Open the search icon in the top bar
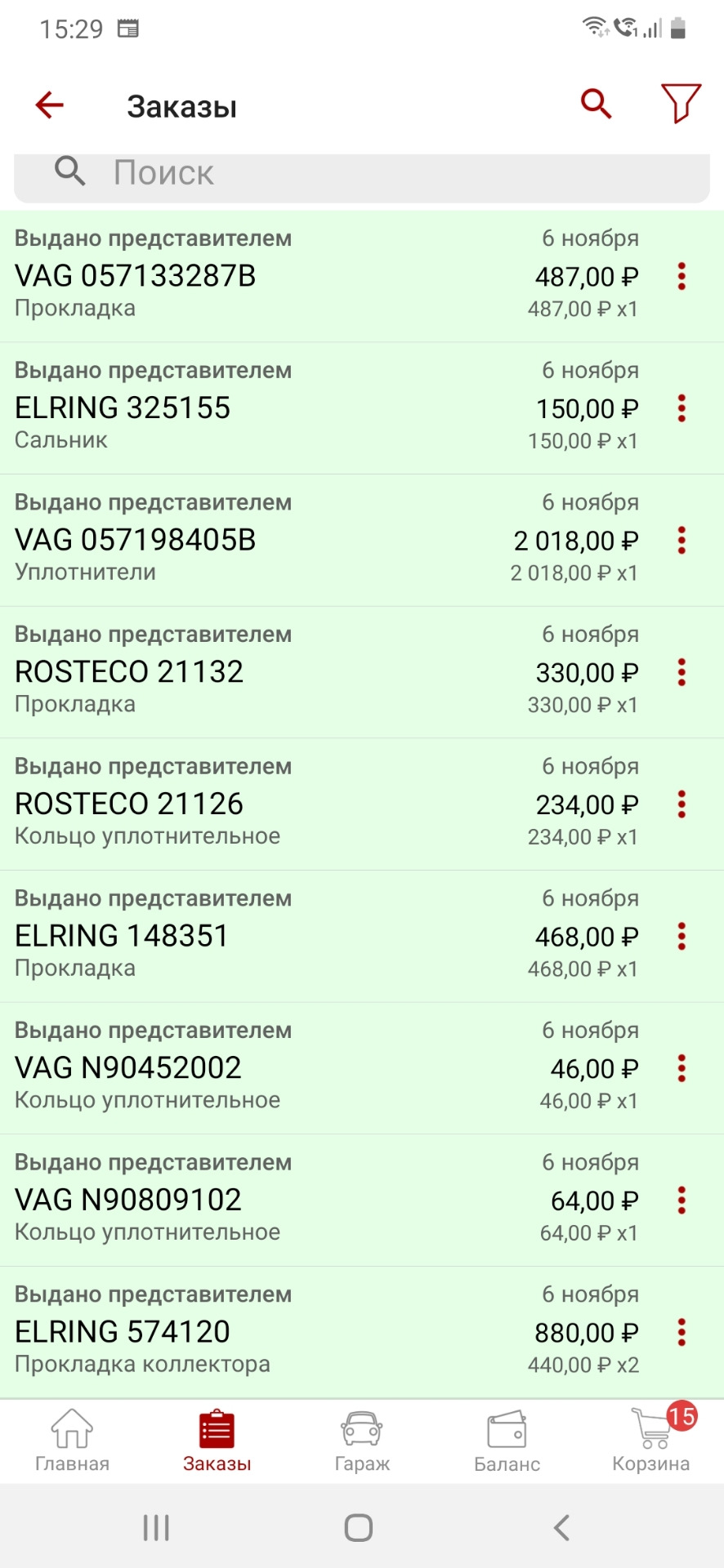724x1568 pixels. (x=596, y=104)
